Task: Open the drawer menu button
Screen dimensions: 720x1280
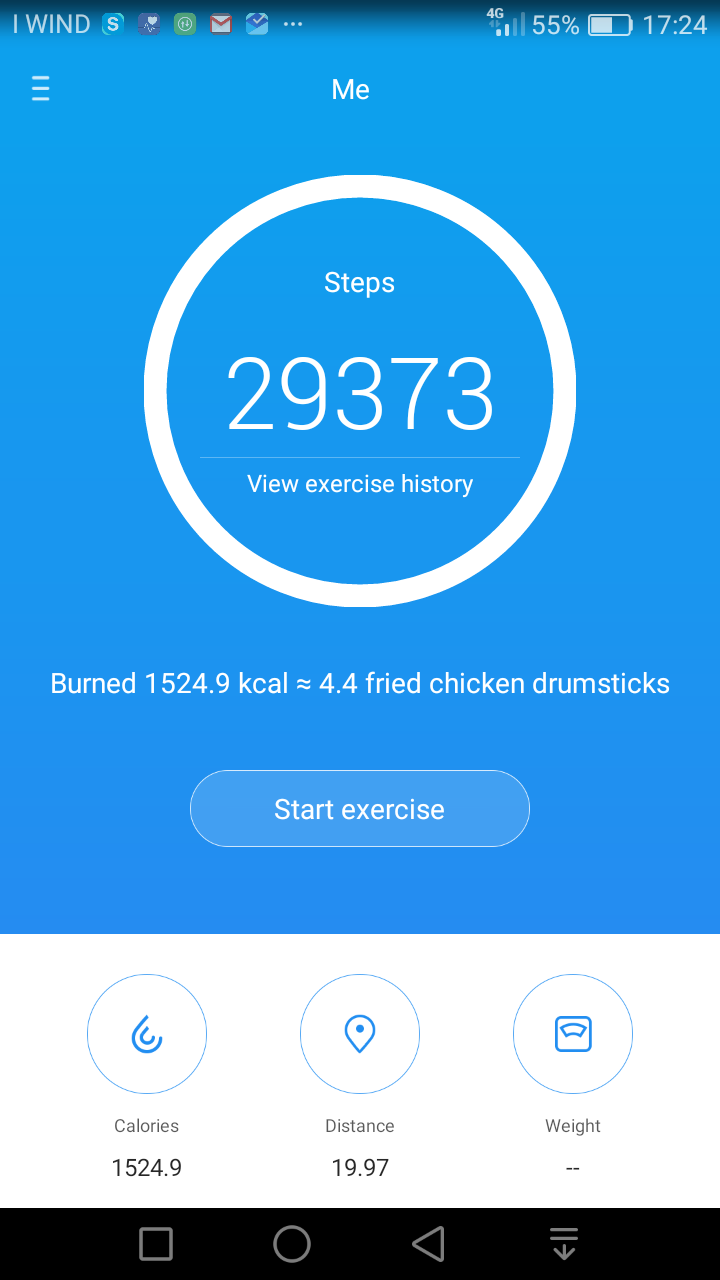Action: 40,90
